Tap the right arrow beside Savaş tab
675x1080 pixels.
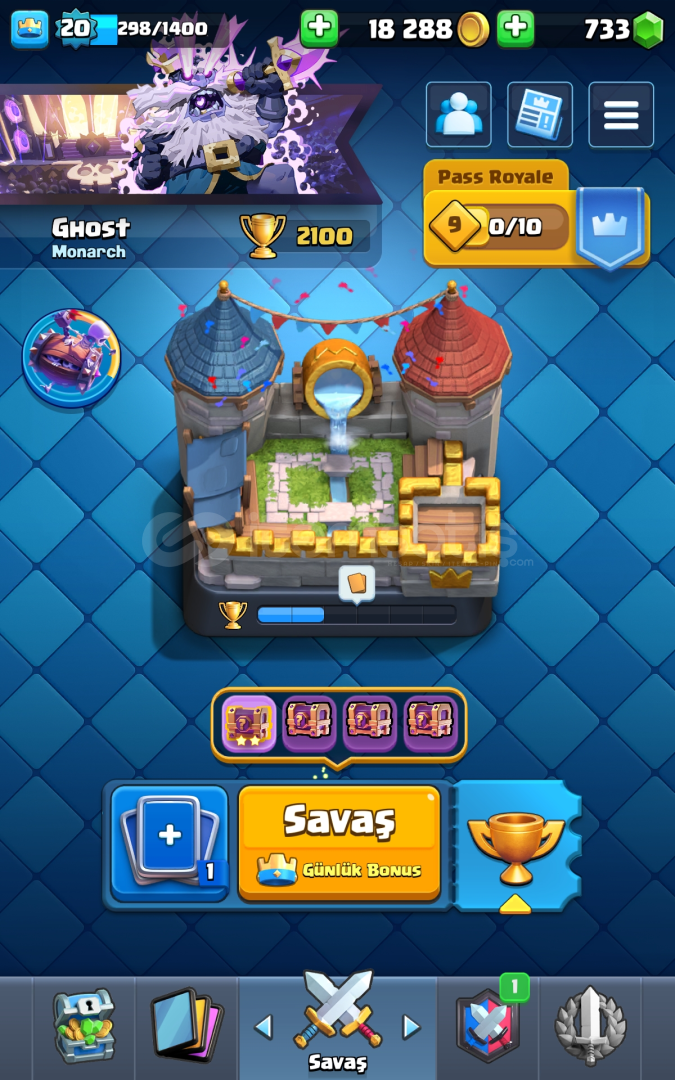pos(410,1026)
